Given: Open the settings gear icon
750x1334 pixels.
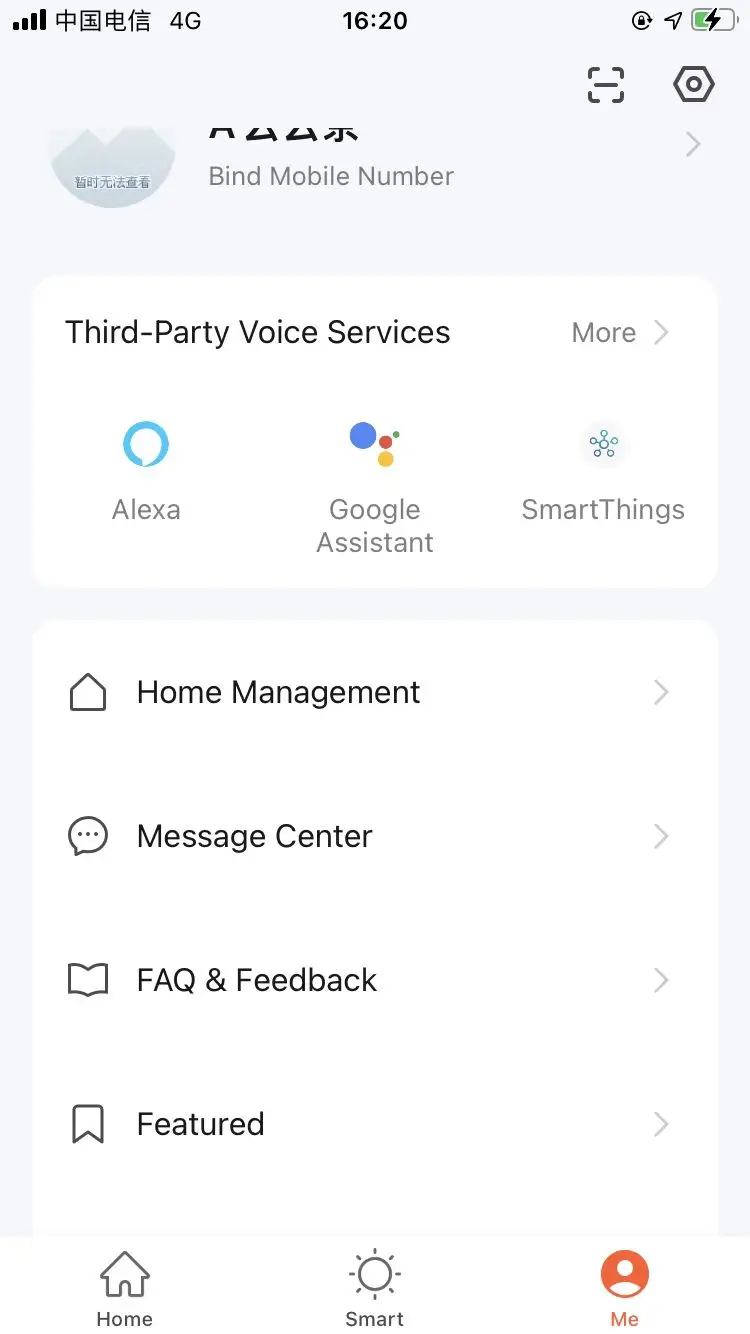Looking at the screenshot, I should 693,85.
